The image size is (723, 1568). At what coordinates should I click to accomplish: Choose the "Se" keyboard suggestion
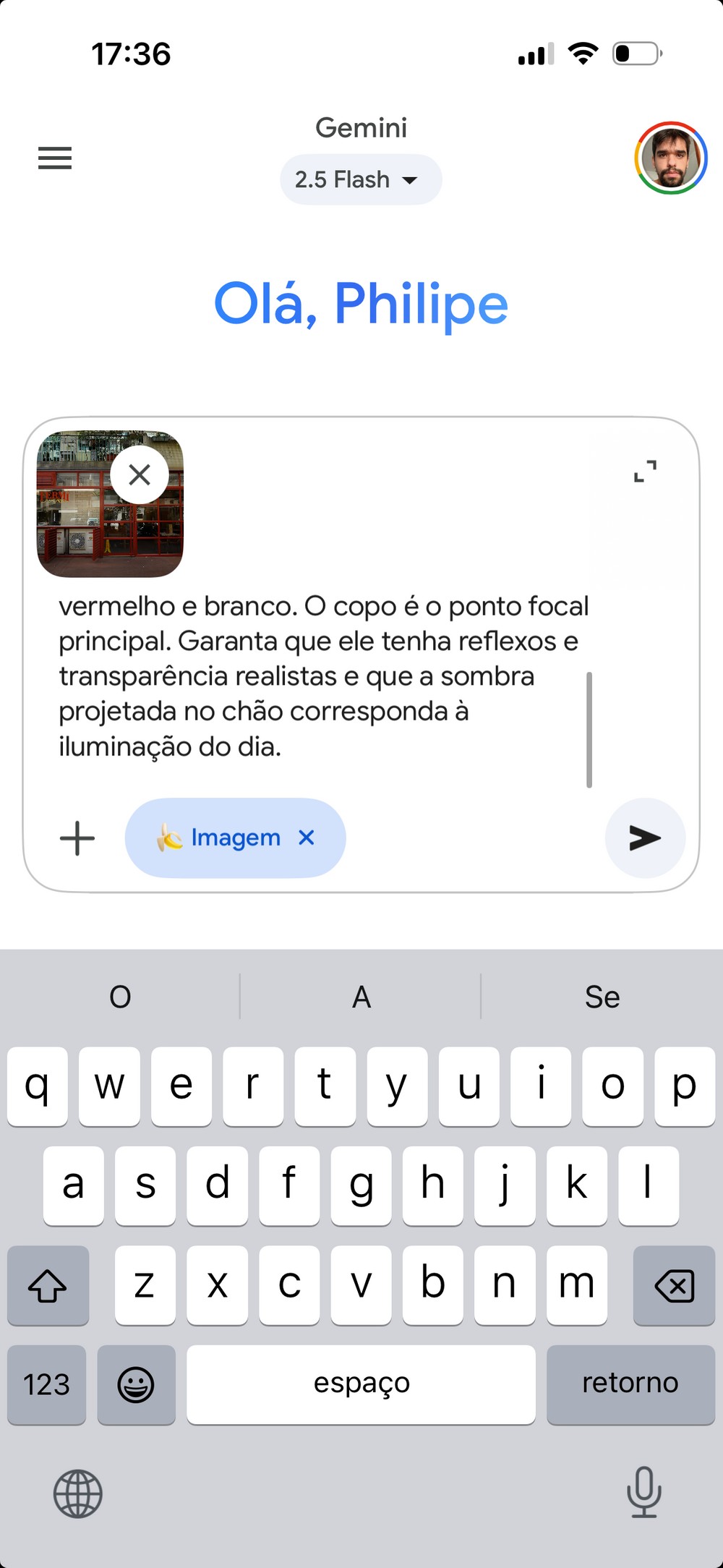click(602, 997)
